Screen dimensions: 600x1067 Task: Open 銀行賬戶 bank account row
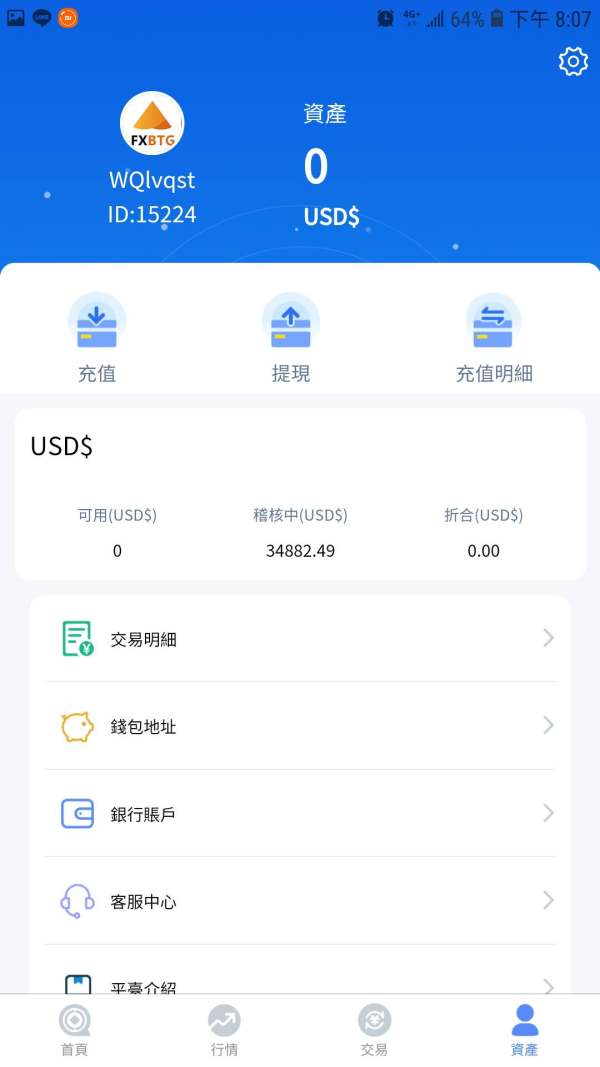coord(300,813)
